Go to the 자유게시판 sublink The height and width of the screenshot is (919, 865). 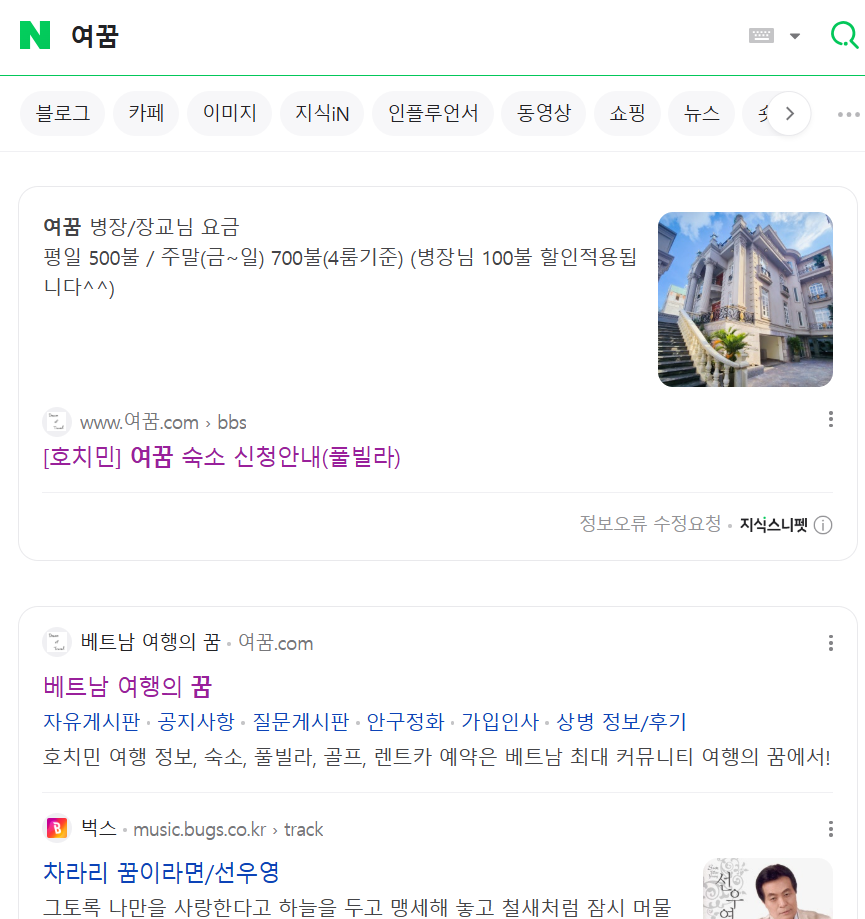pyautogui.click(x=91, y=722)
